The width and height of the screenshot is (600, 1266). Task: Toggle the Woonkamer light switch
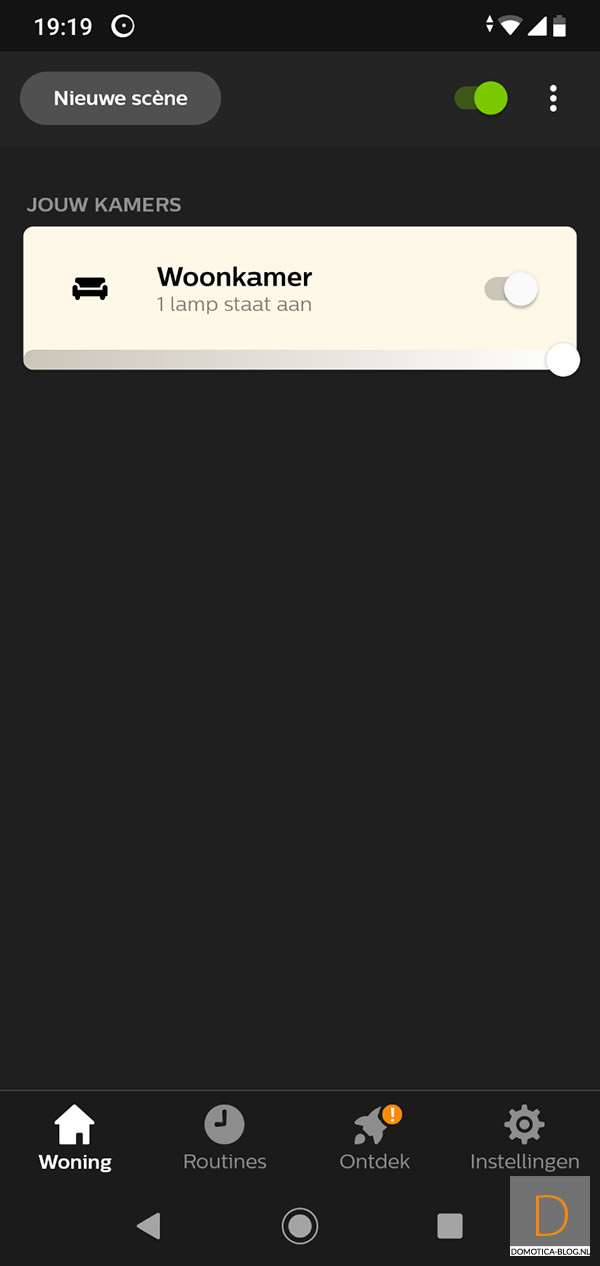pyautogui.click(x=512, y=290)
